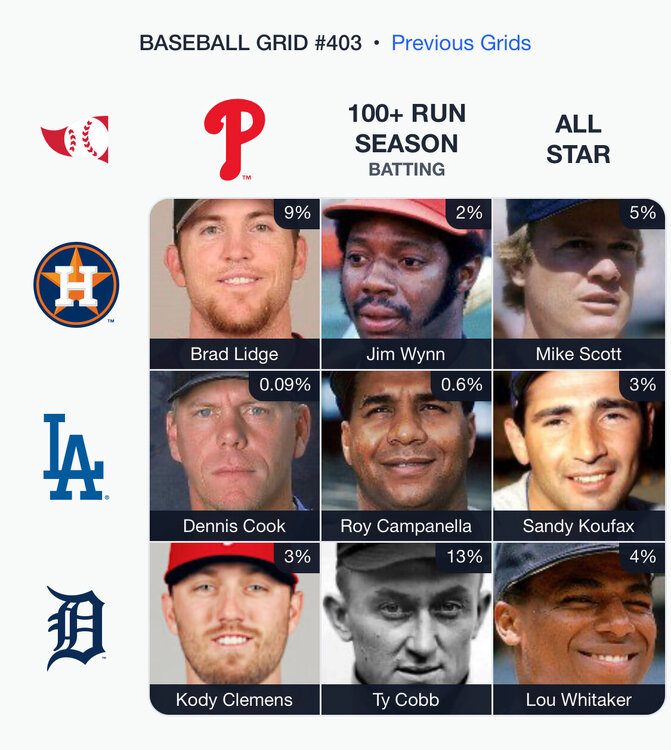
Task: View the Dennis Cook cell
Action: pyautogui.click(x=235, y=456)
